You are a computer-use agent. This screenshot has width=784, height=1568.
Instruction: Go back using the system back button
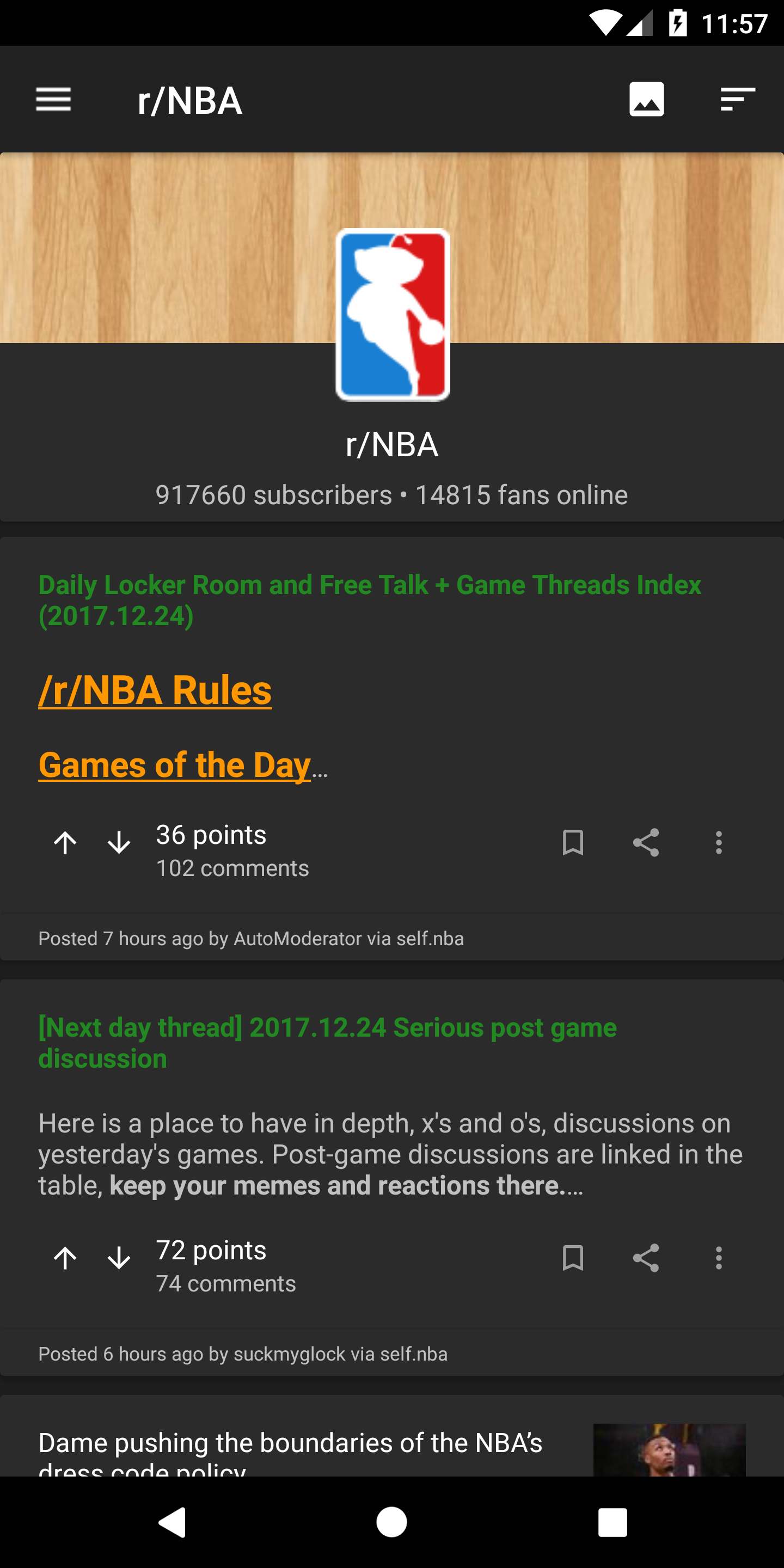171,1522
